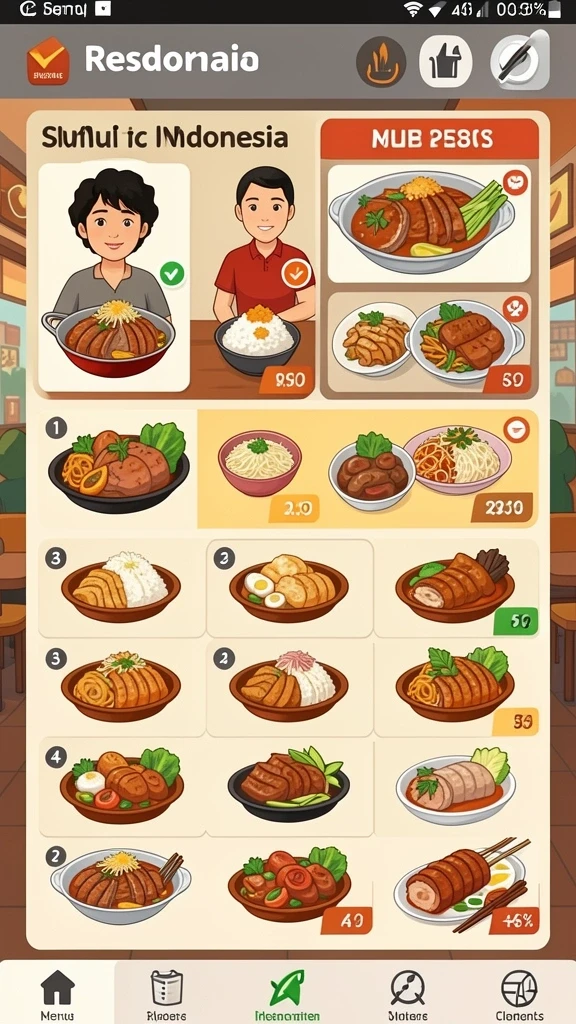This screenshot has height=1024, width=576.
Task: Open the large featured dish under the red banner
Action: (429, 223)
